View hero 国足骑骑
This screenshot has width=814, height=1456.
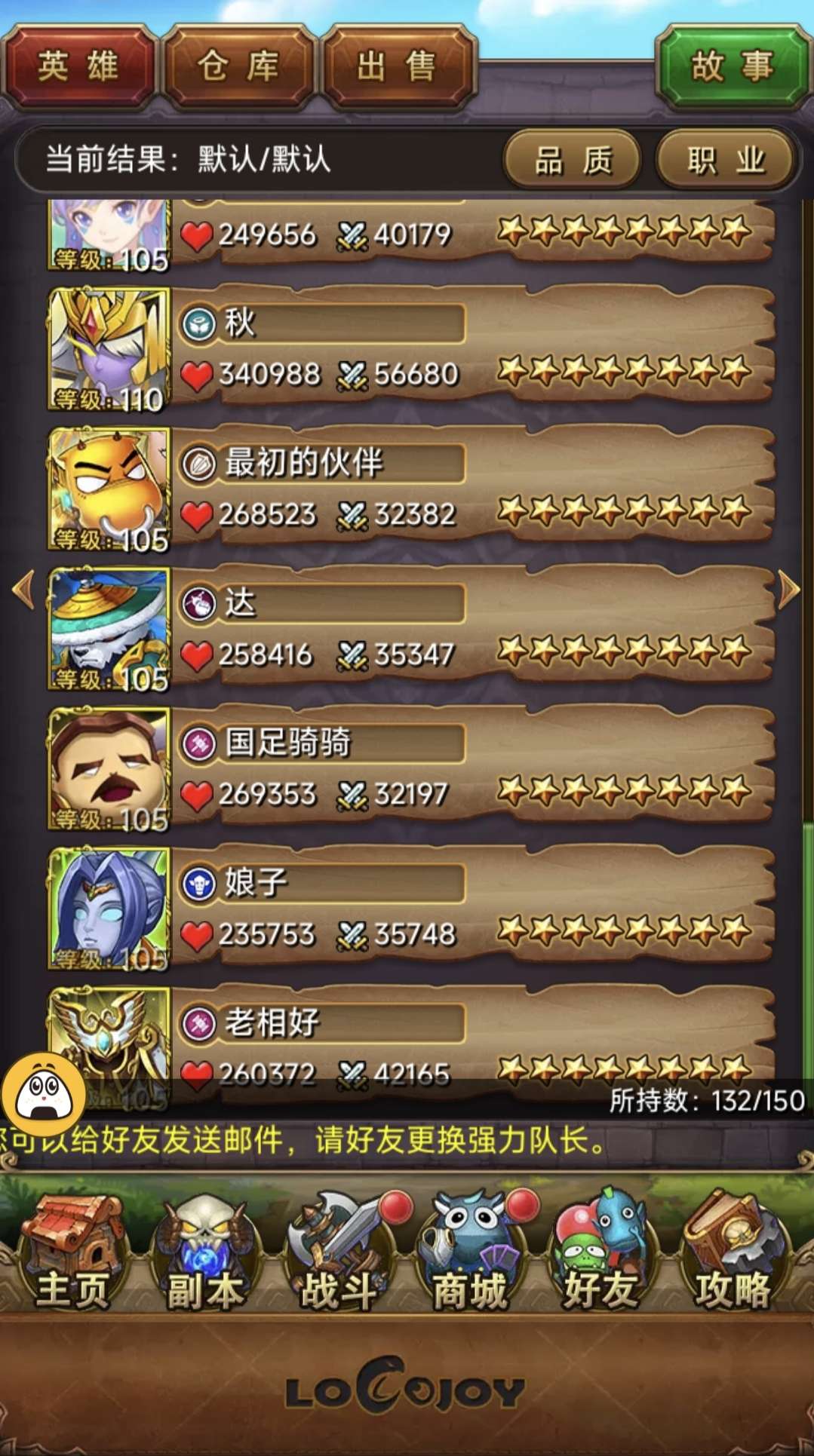[x=411, y=770]
